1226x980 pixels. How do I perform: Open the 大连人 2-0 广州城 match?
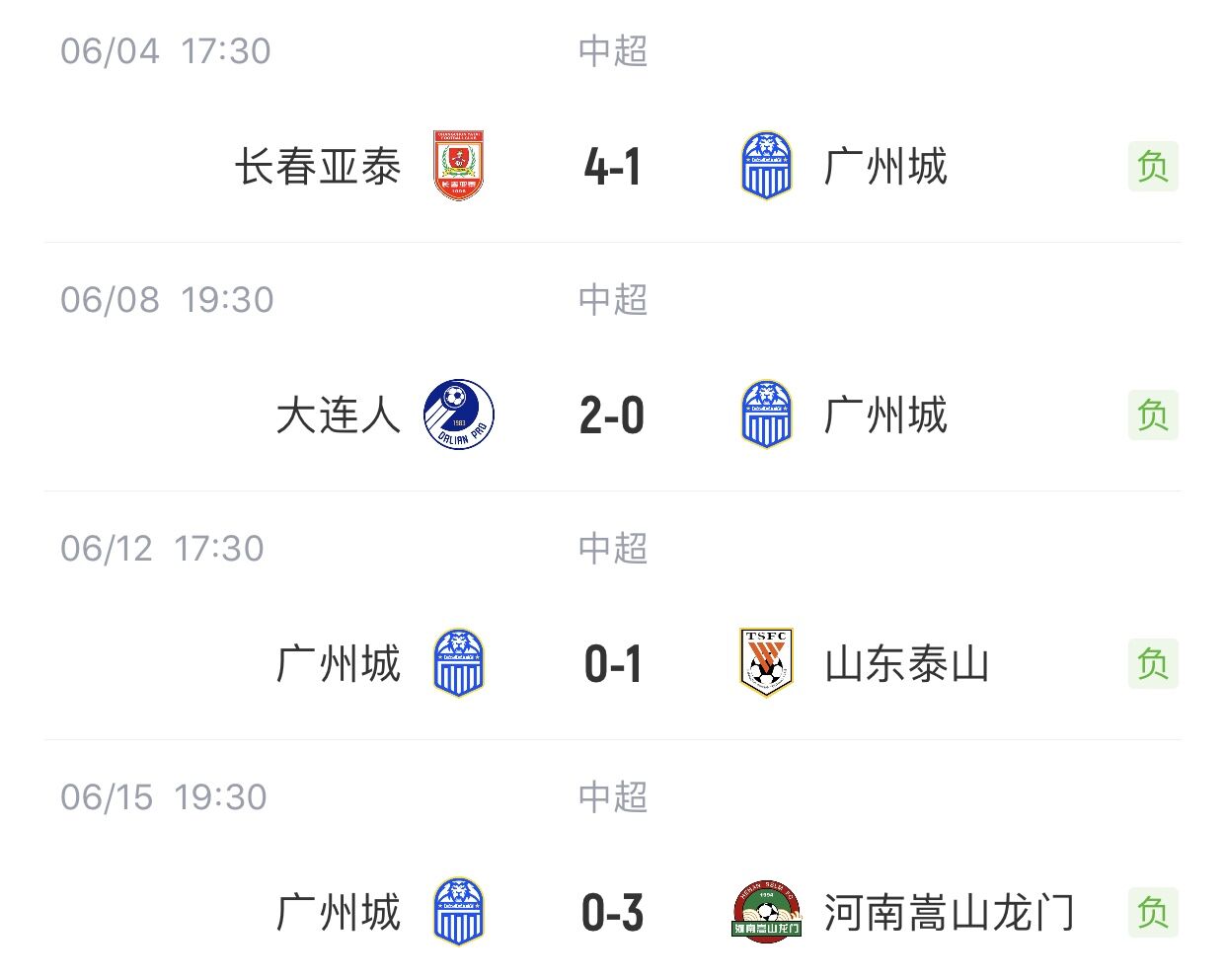point(612,415)
